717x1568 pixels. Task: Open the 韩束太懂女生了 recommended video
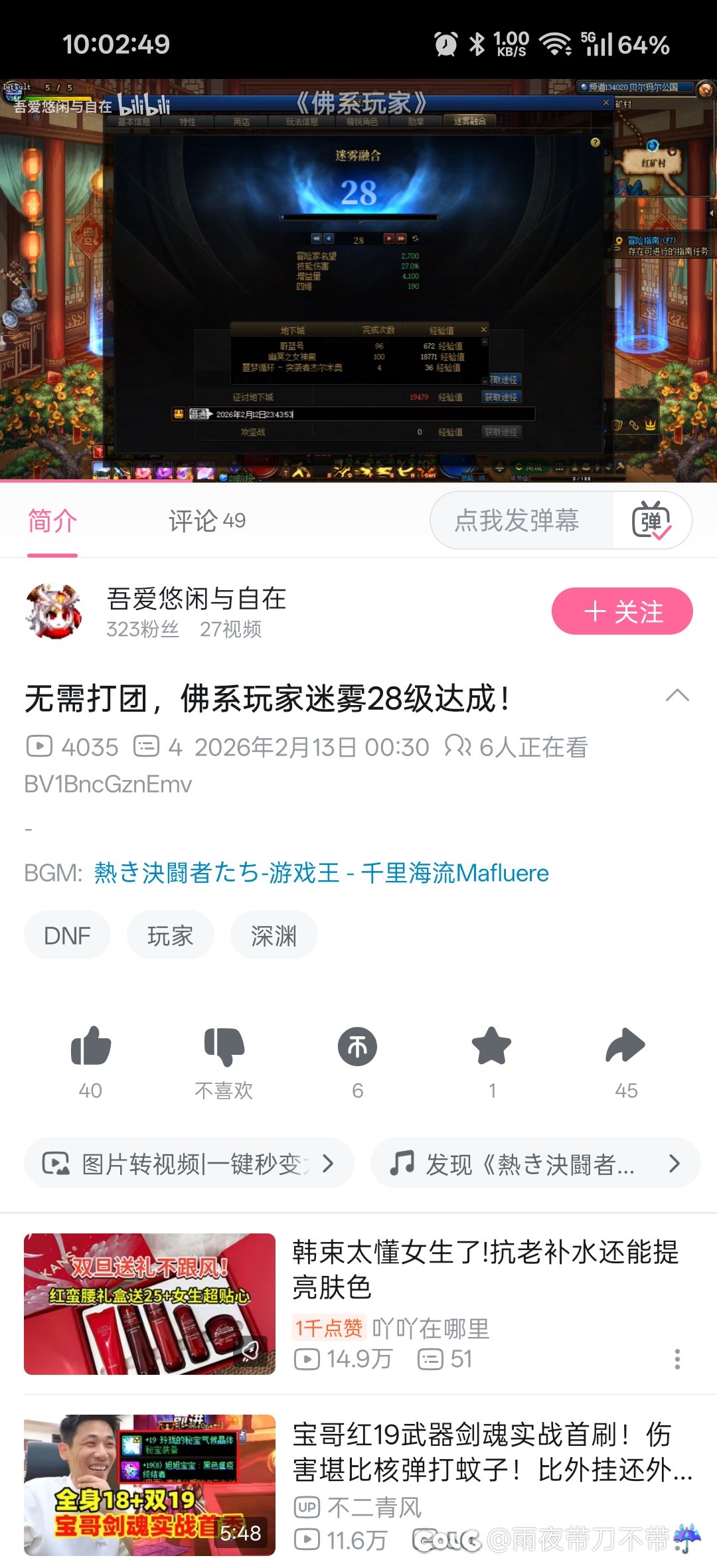pyautogui.click(x=485, y=1269)
